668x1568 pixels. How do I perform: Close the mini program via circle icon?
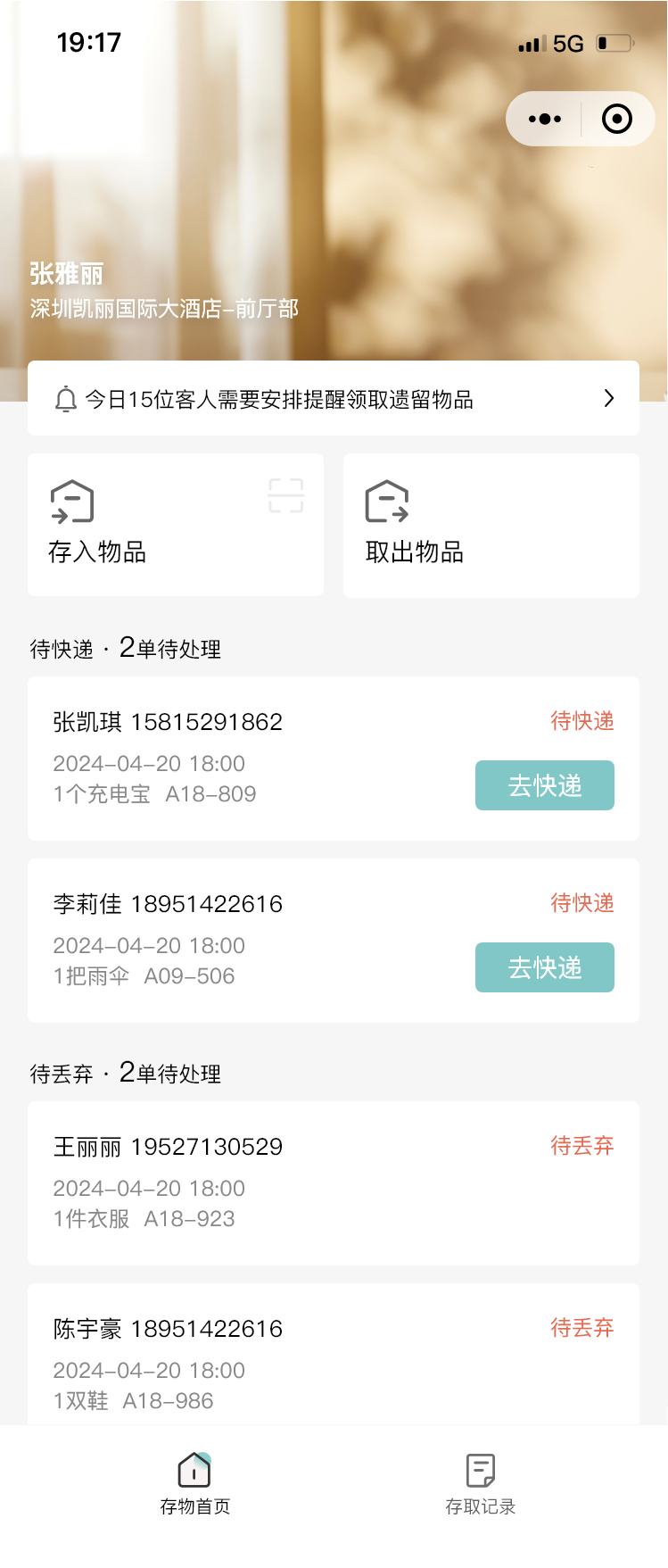tap(617, 119)
